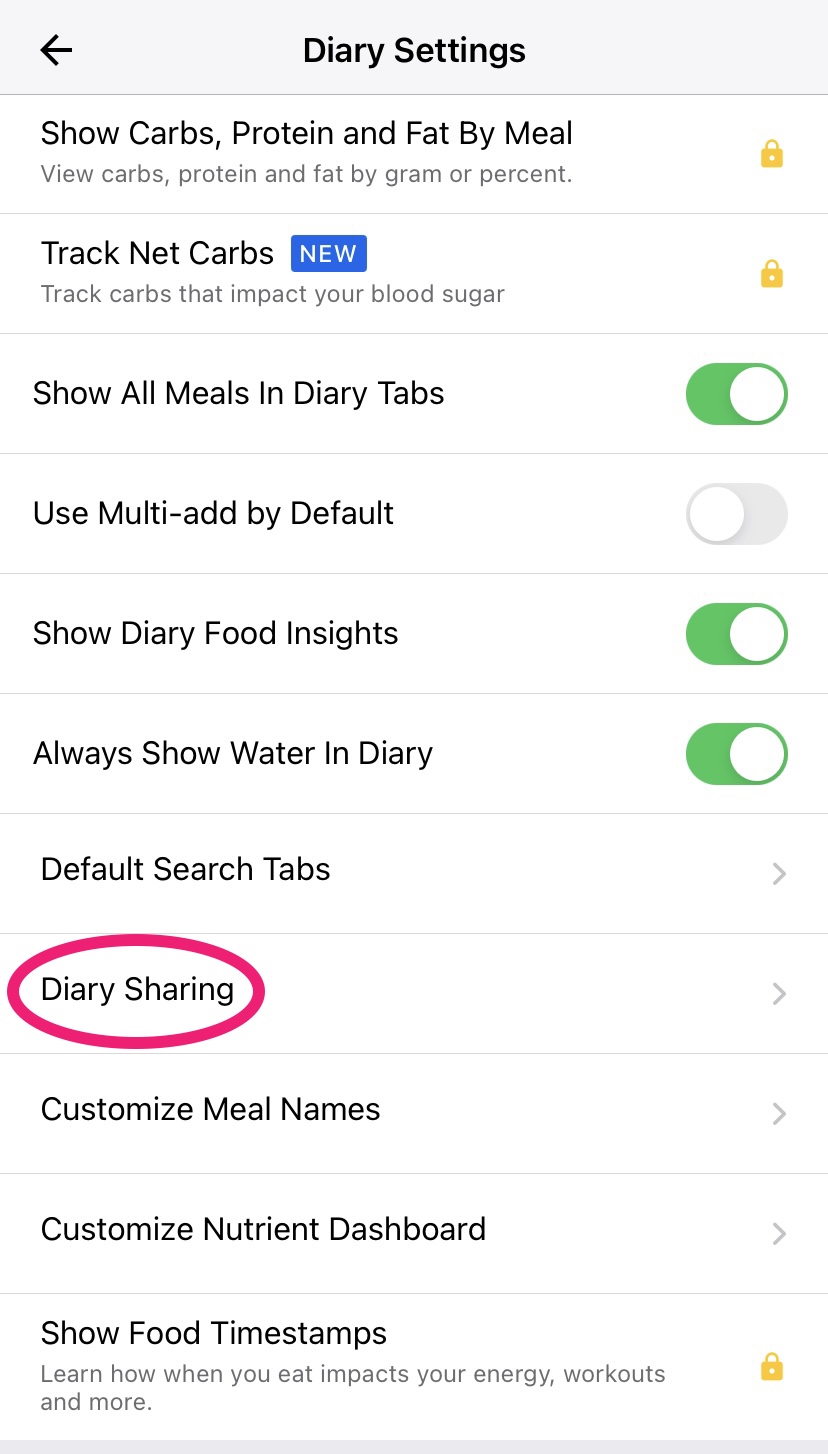828x1454 pixels.
Task: Open Customize Nutrient Dashboard
Action: pos(414,1233)
